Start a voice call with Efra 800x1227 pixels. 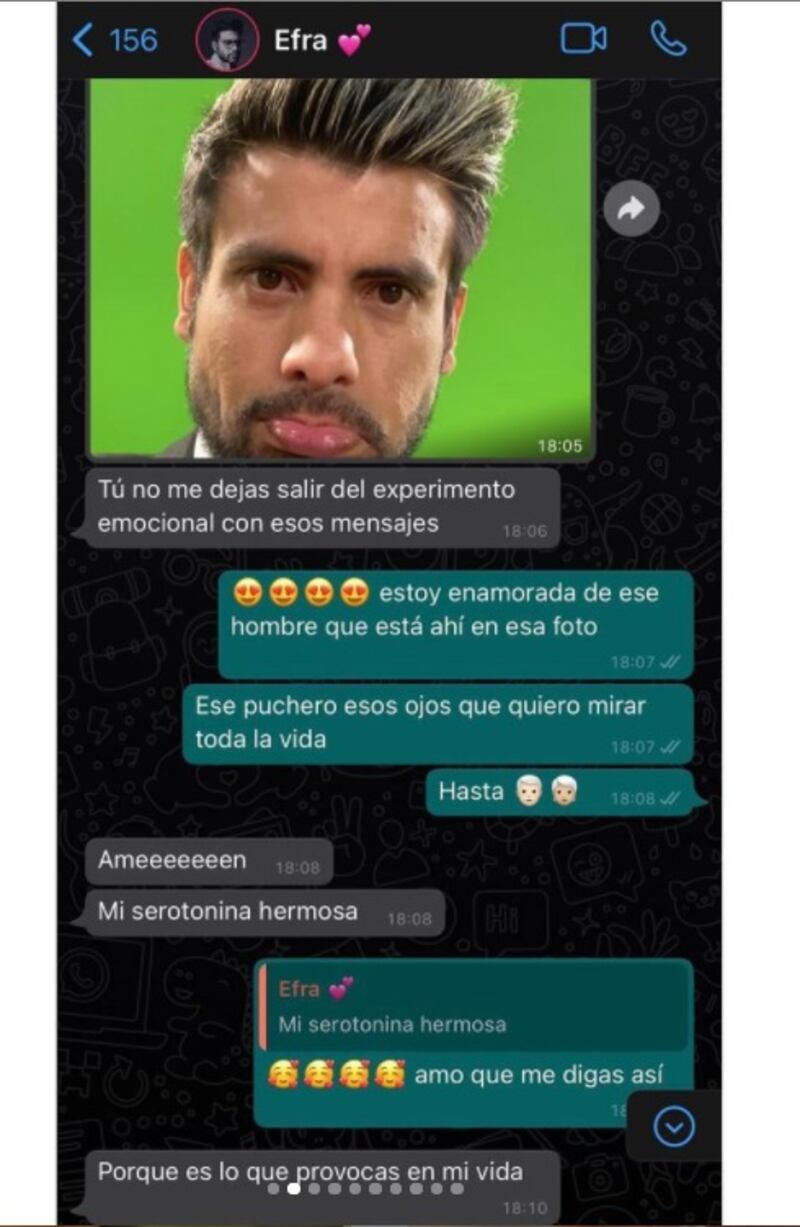(x=667, y=39)
